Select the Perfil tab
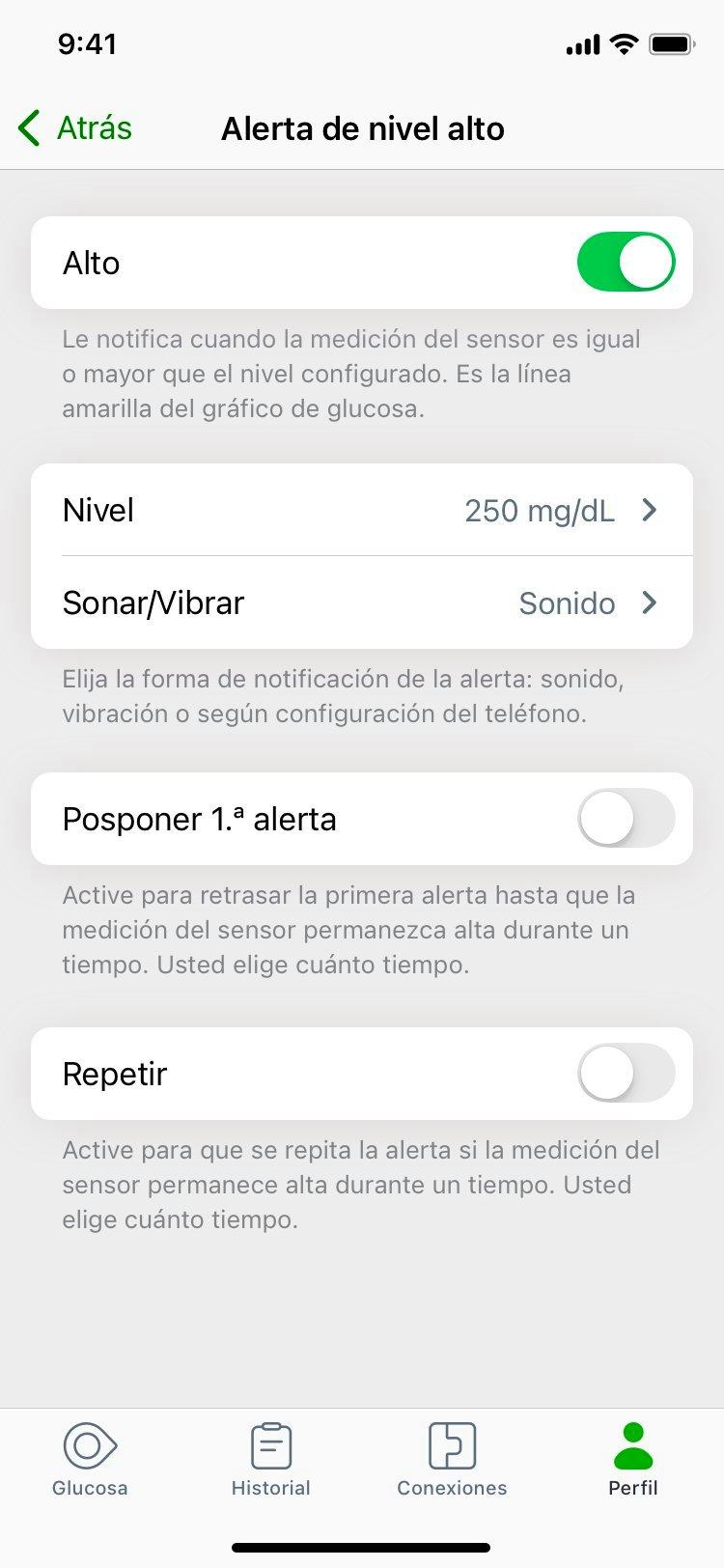Image resolution: width=724 pixels, height=1568 pixels. point(633,1459)
